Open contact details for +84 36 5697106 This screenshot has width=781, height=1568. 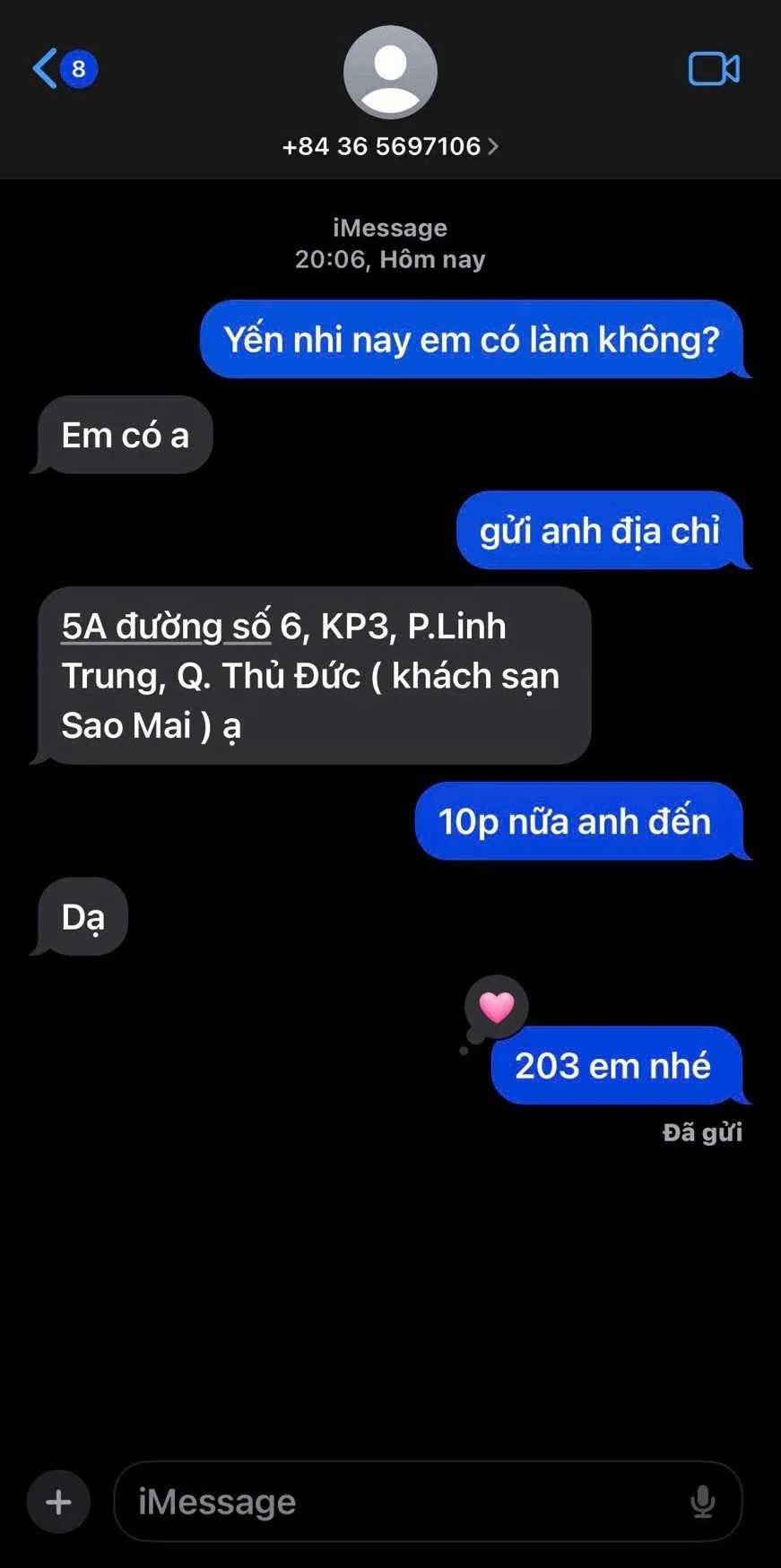click(390, 146)
